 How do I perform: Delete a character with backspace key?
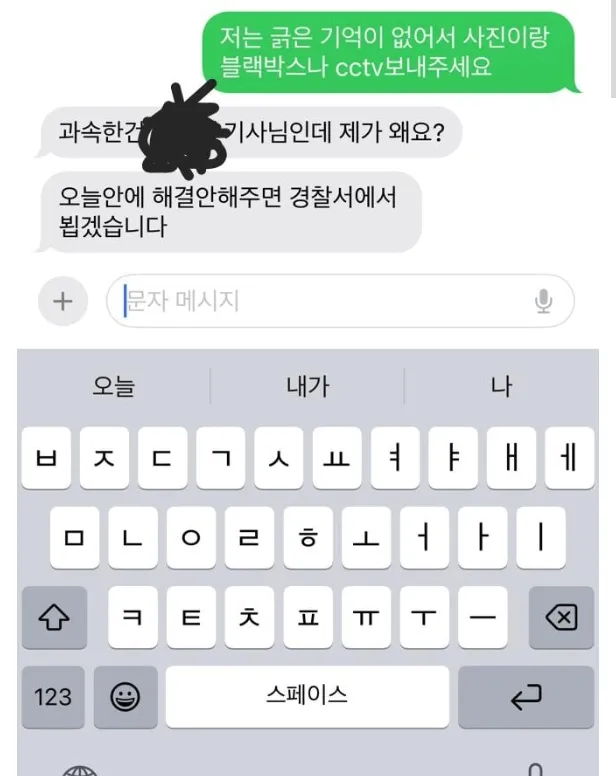pyautogui.click(x=561, y=618)
